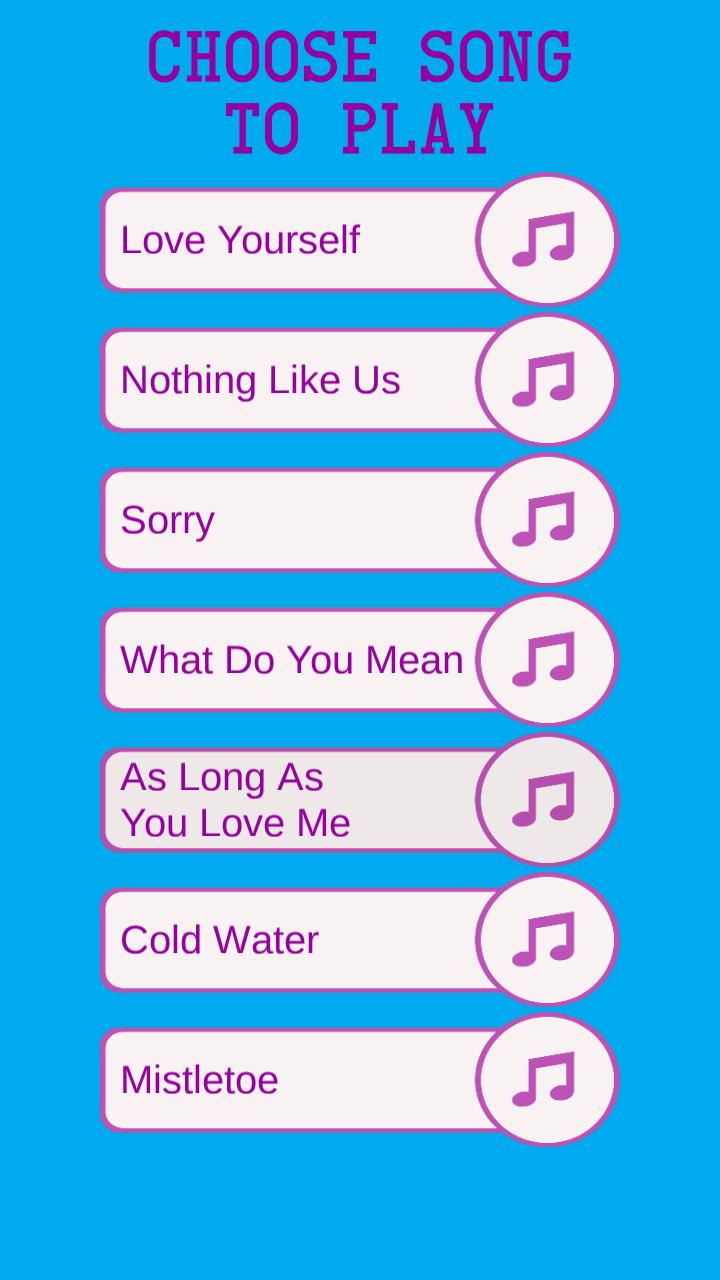Pick As Long As You Love Me

coord(300,800)
